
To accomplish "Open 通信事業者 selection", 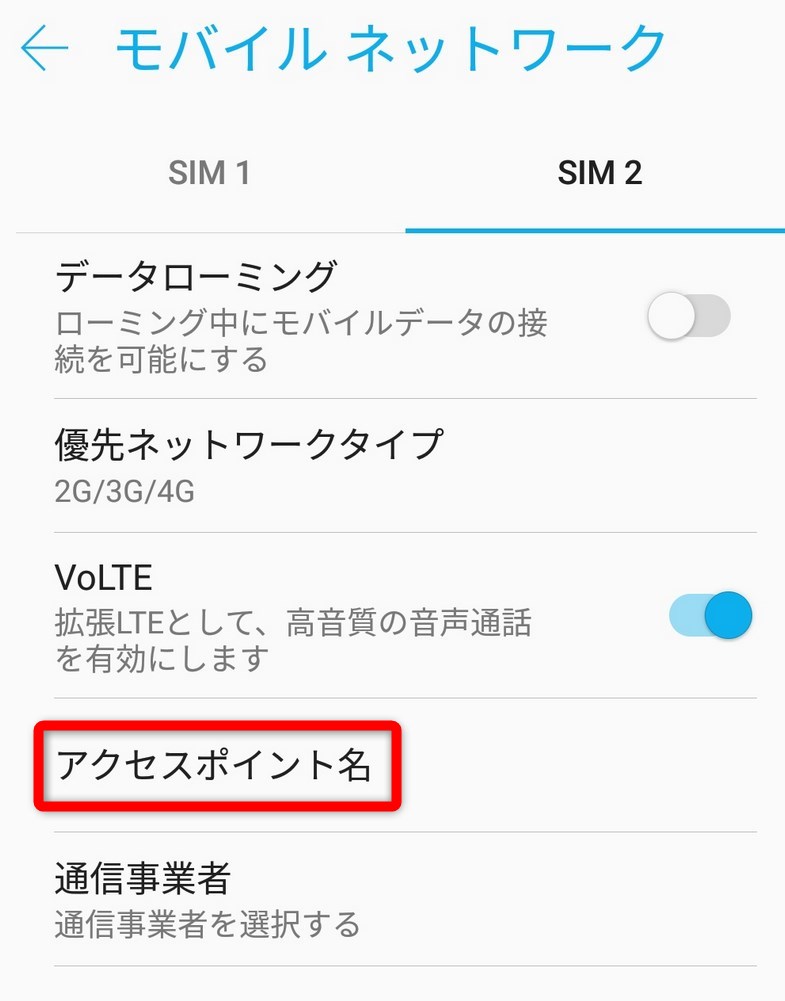I will coord(207,898).
